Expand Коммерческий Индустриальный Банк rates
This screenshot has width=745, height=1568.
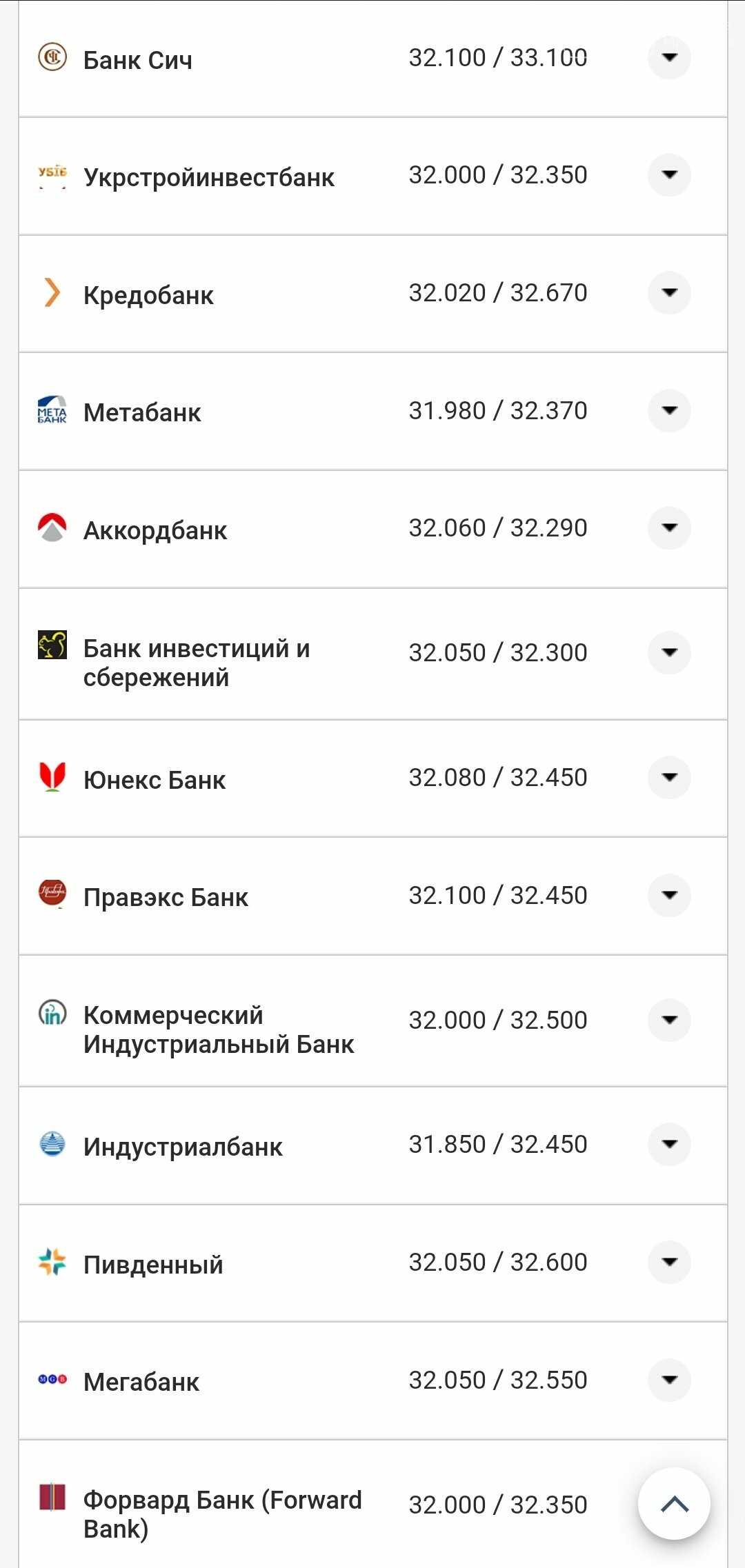click(x=669, y=1020)
